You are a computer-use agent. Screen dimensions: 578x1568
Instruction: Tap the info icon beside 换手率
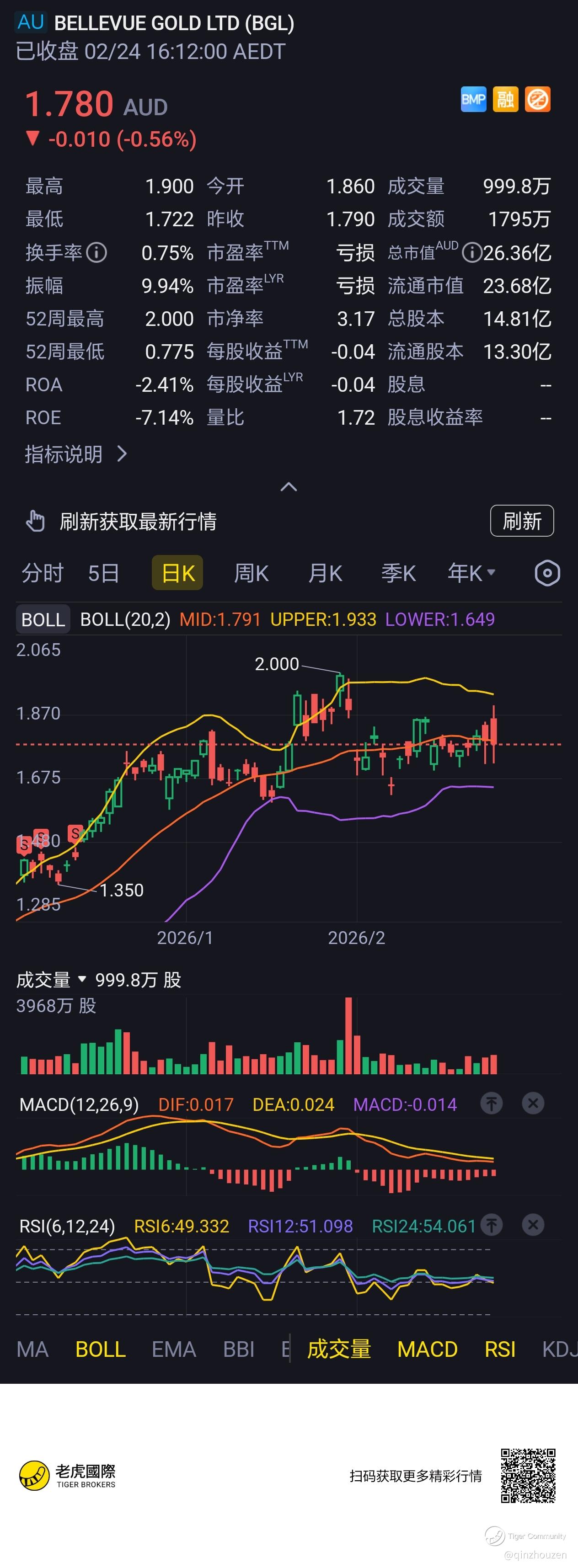click(96, 252)
